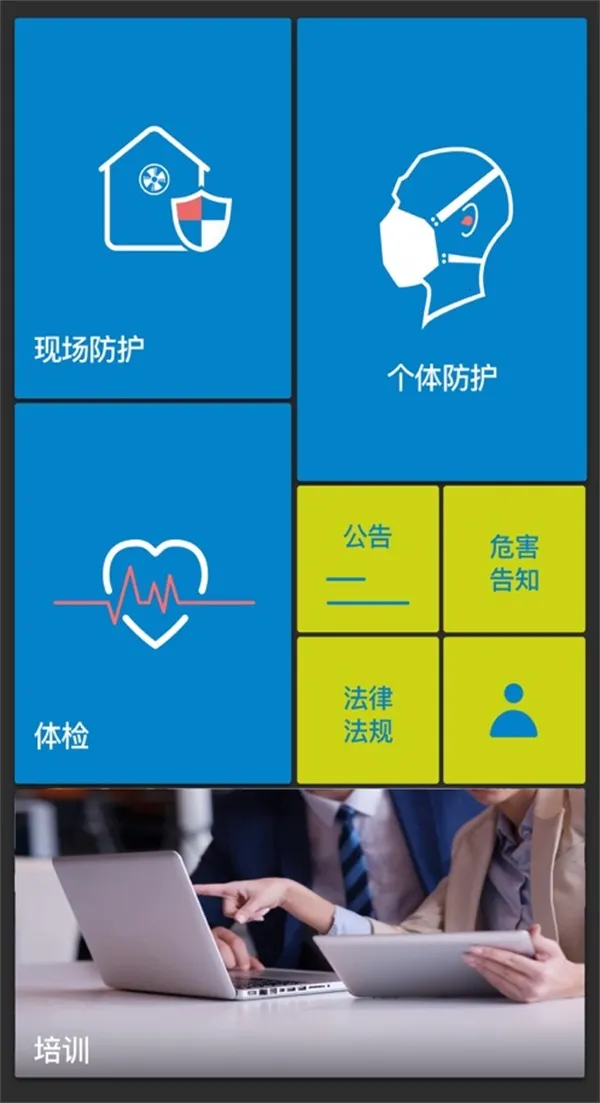Open the 危害告知 tile

514,559
